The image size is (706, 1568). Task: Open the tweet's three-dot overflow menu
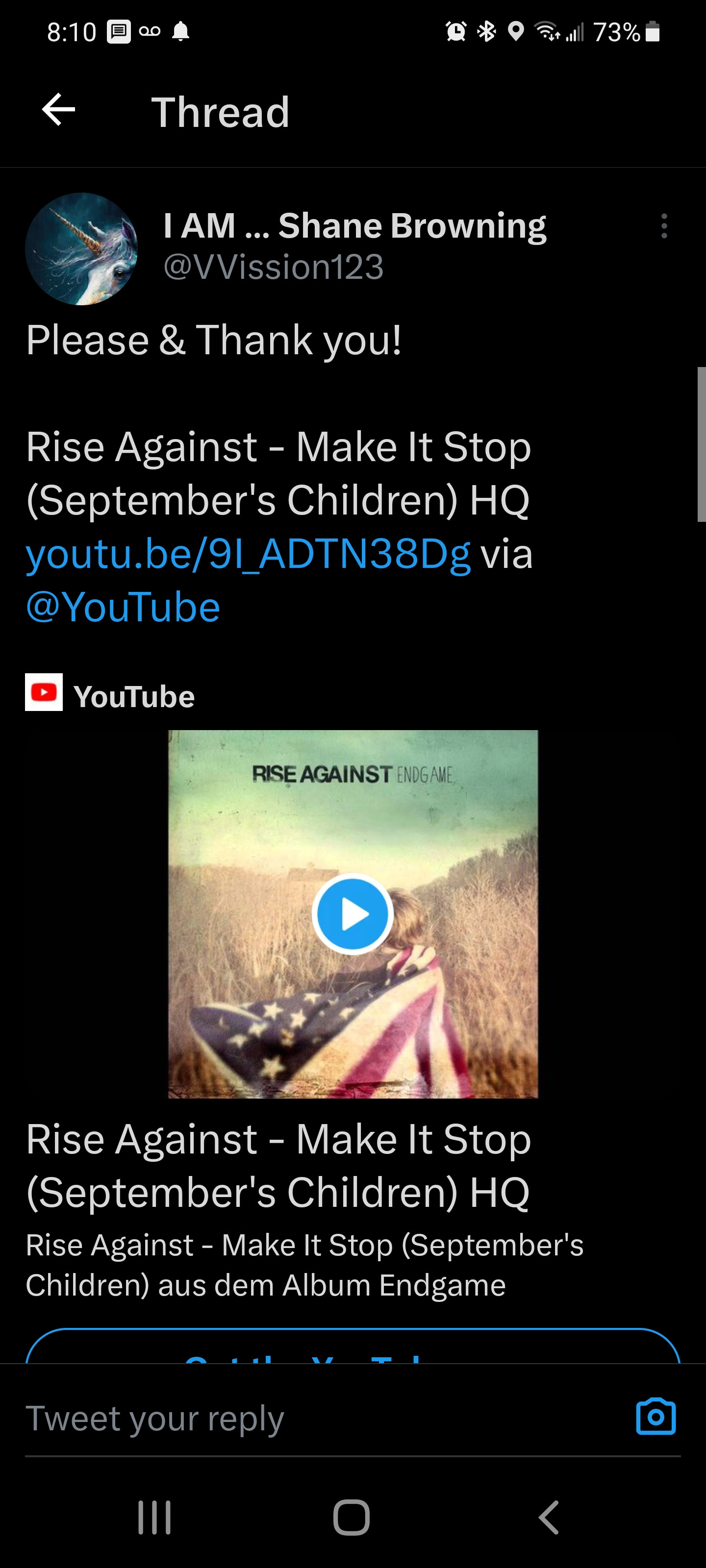(x=664, y=226)
